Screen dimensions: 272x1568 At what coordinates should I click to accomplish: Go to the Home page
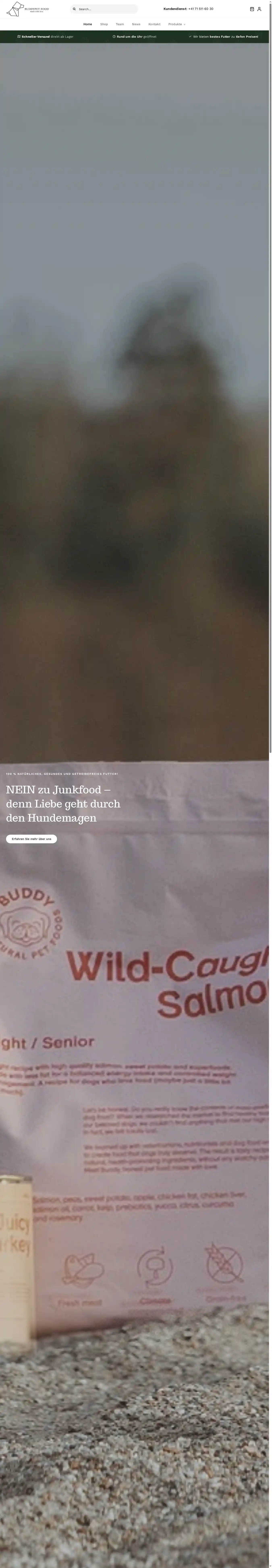88,24
